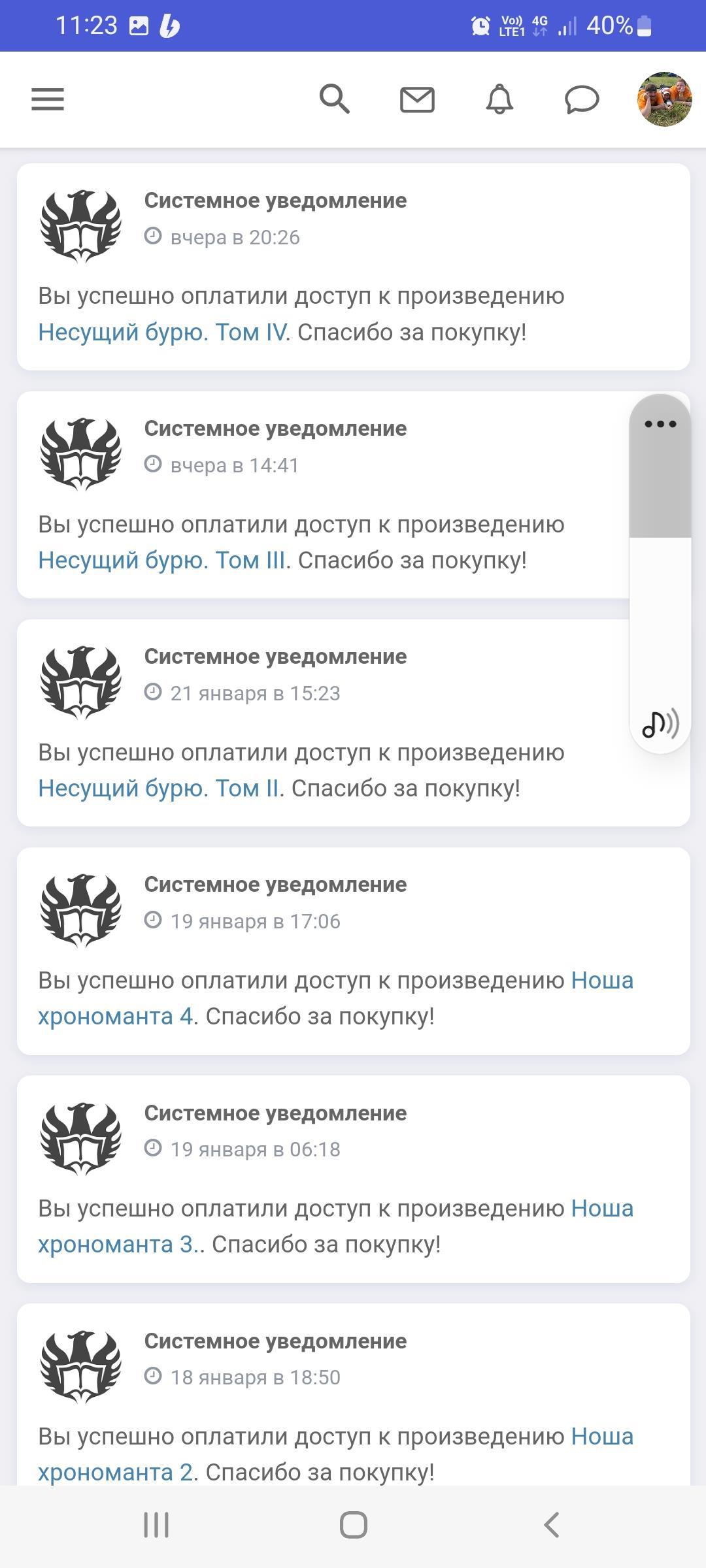Open link Ноша хрономанта 4
This screenshot has width=706, height=1568.
pos(116,1017)
